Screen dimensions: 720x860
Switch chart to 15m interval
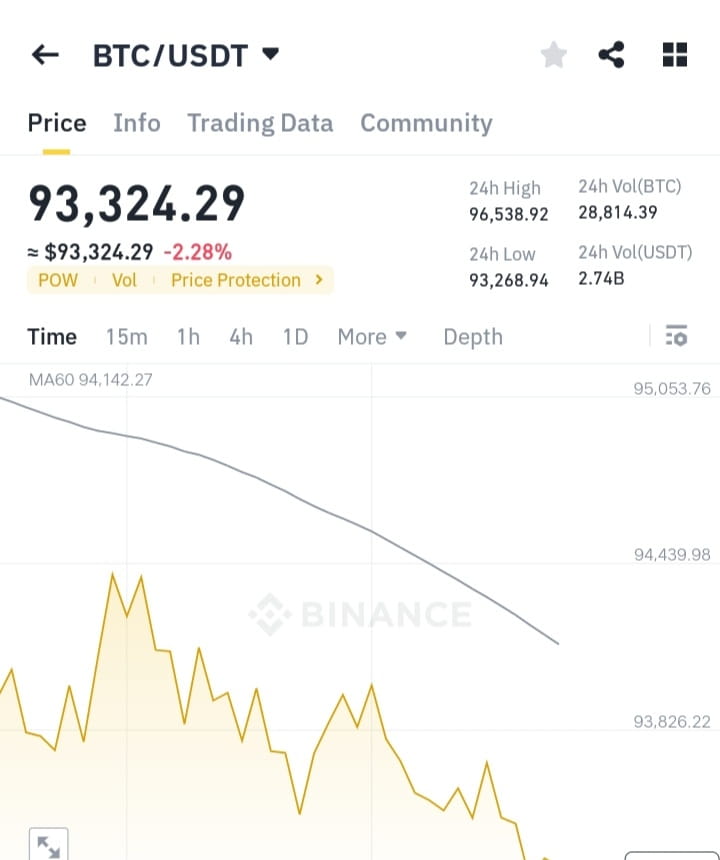click(126, 337)
